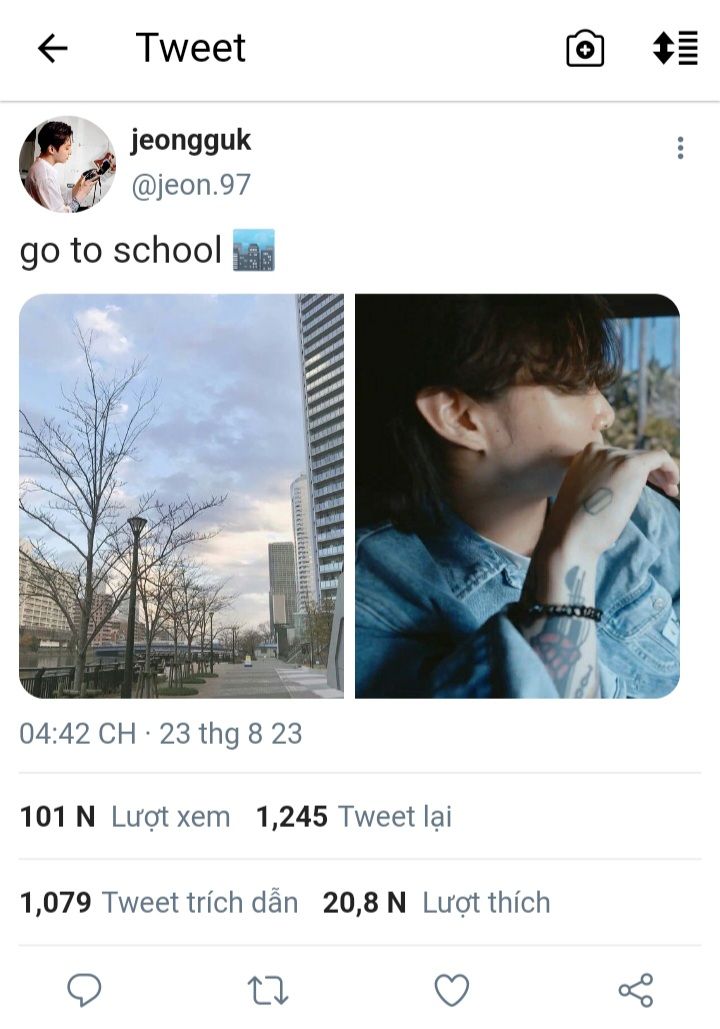Image resolution: width=720 pixels, height=1029 pixels.
Task: View the sky and buildings photo
Action: (181, 495)
